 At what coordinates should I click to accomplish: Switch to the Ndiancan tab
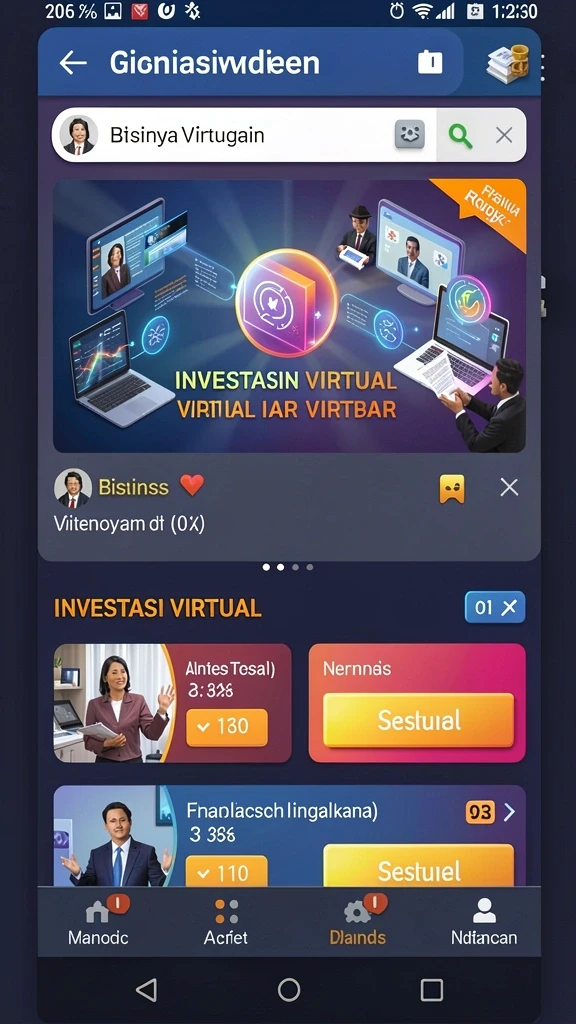[484, 922]
